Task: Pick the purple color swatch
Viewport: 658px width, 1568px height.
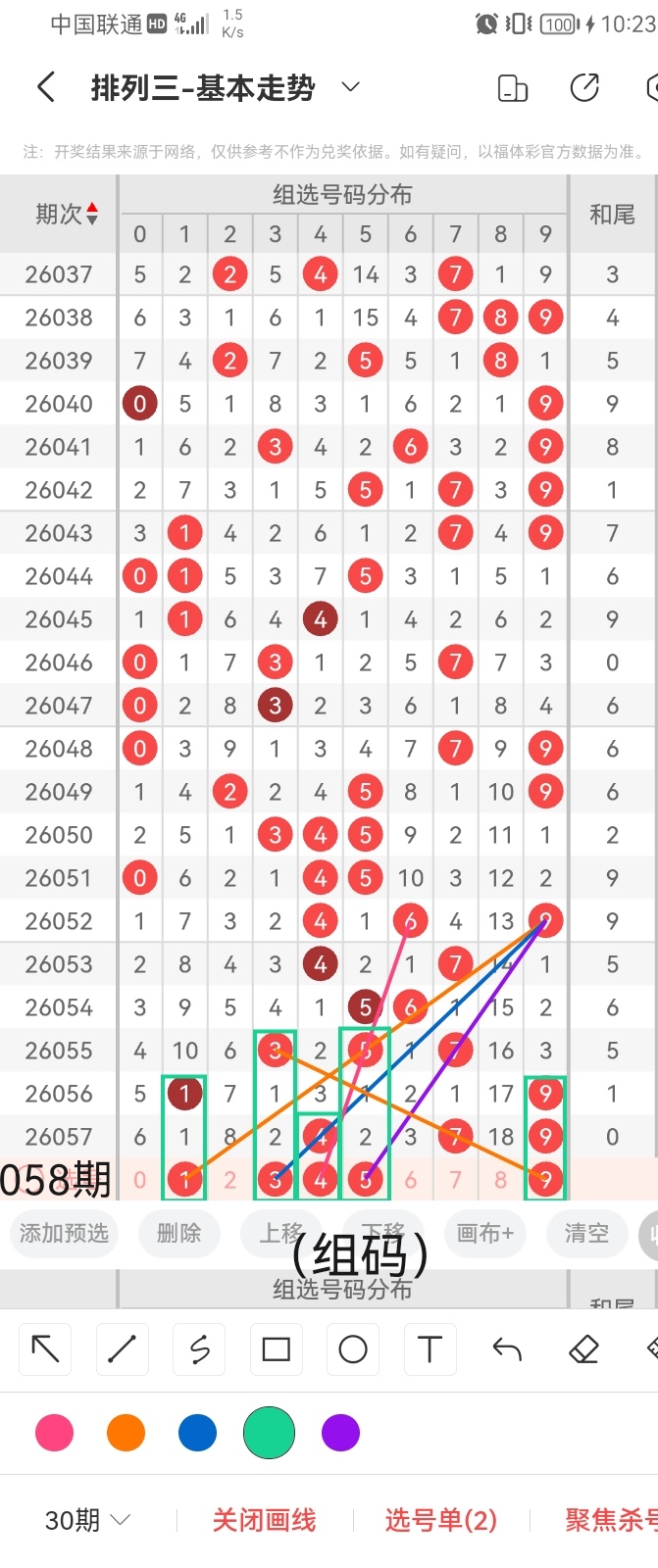Action: [340, 1433]
